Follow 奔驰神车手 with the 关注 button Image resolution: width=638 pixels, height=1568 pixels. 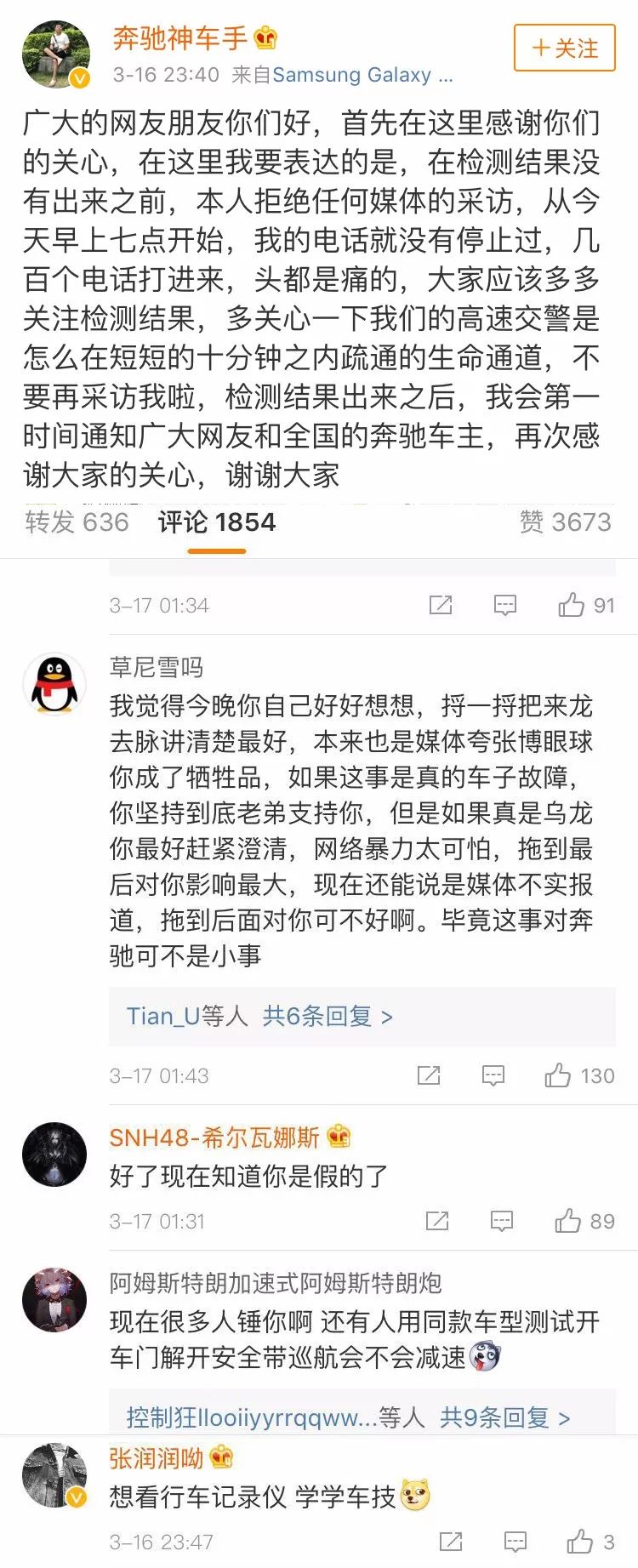pos(564,48)
